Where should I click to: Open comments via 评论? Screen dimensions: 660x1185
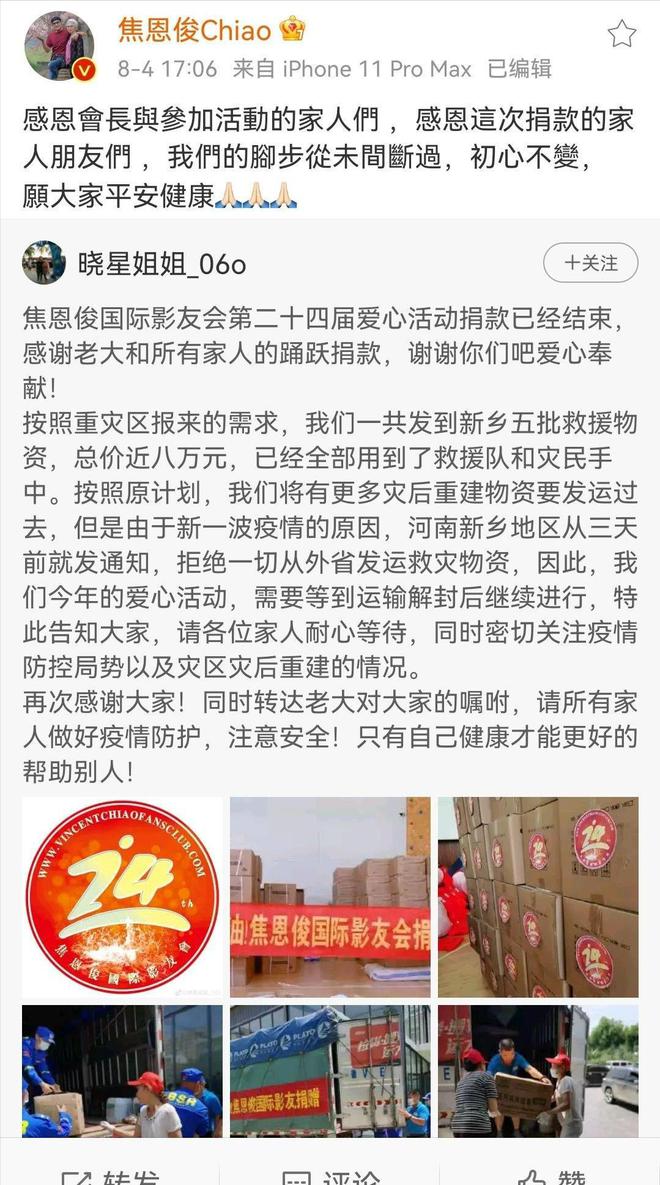click(330, 1177)
